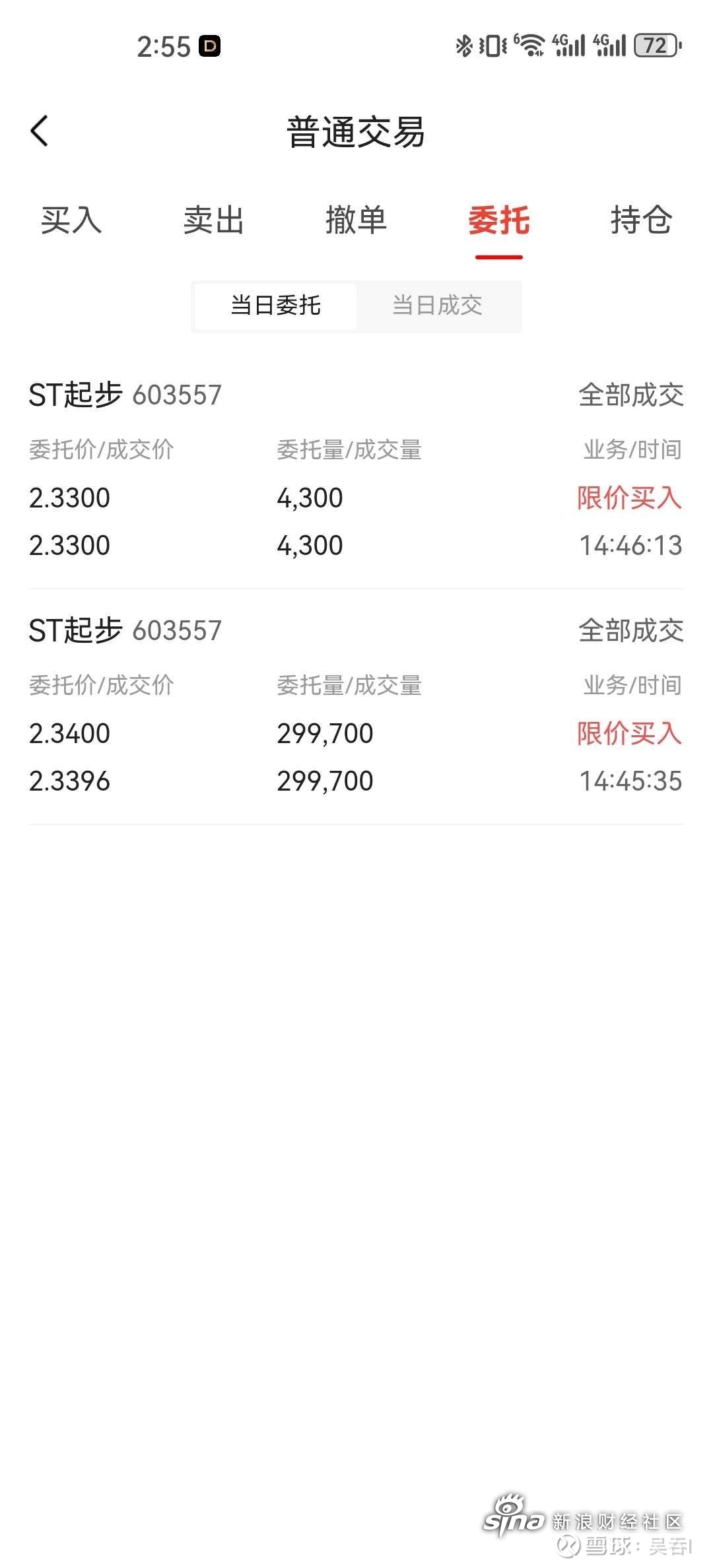Open the ST起步 order placed at 14:46:13
This screenshot has height=1568, width=713.
pos(356,471)
